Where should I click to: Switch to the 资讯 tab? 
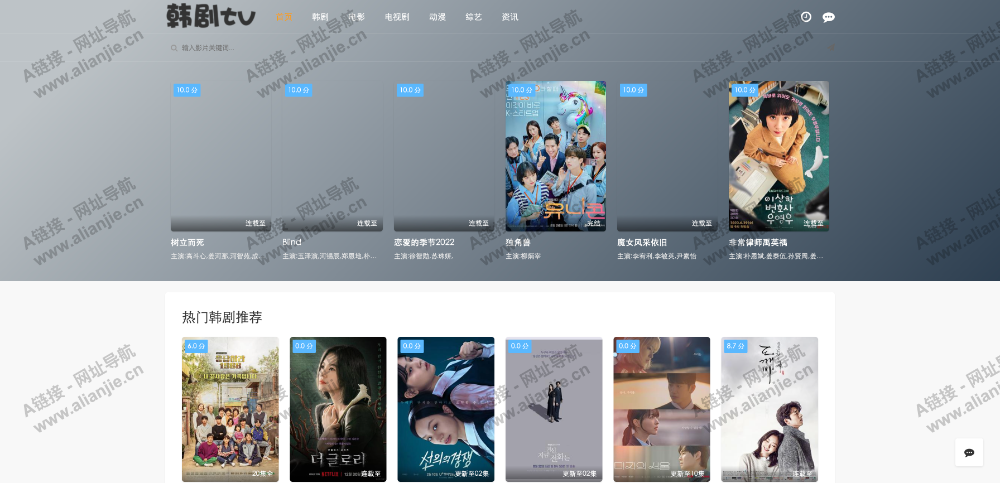[510, 17]
